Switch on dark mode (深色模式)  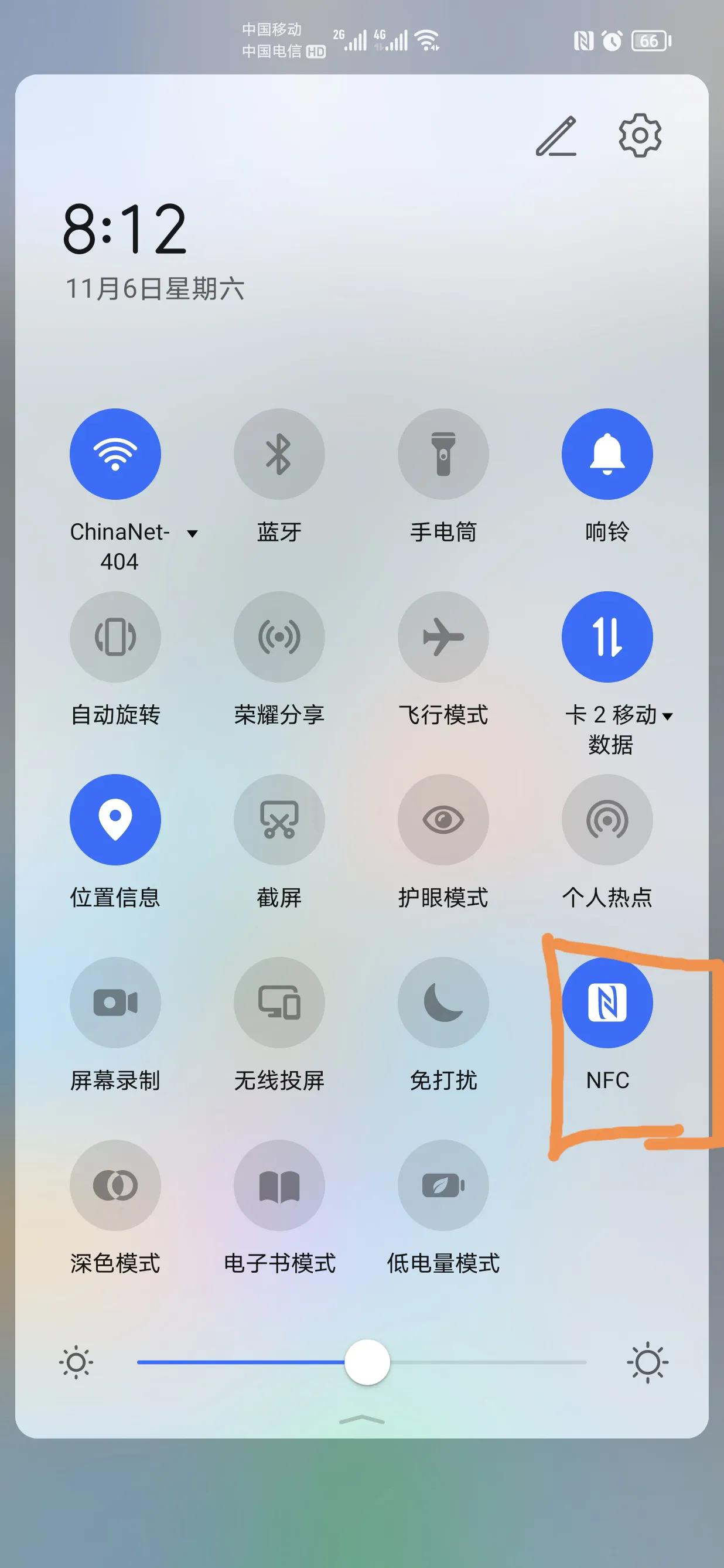click(x=115, y=1186)
